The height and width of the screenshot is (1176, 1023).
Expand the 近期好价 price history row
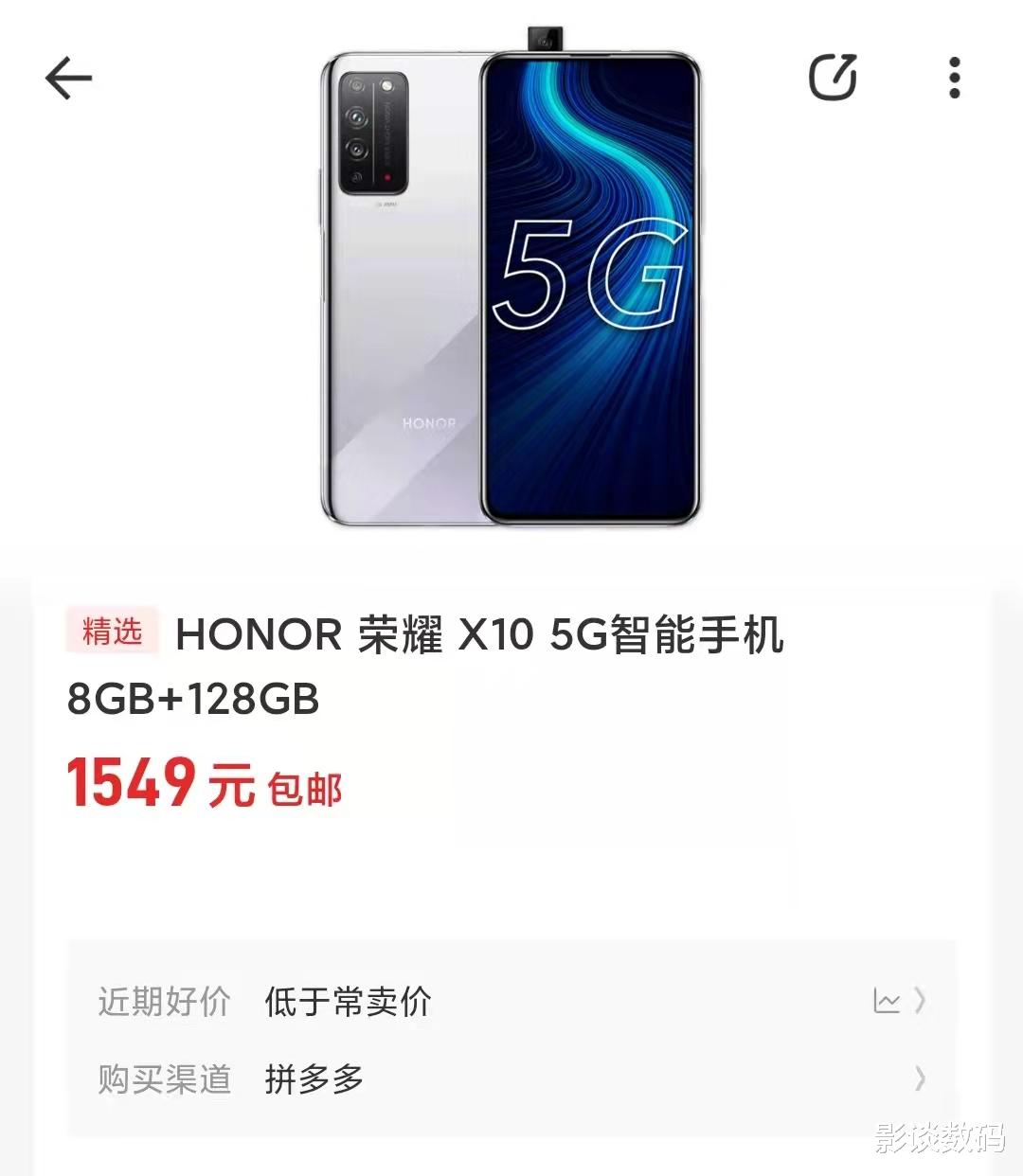[x=511, y=1002]
